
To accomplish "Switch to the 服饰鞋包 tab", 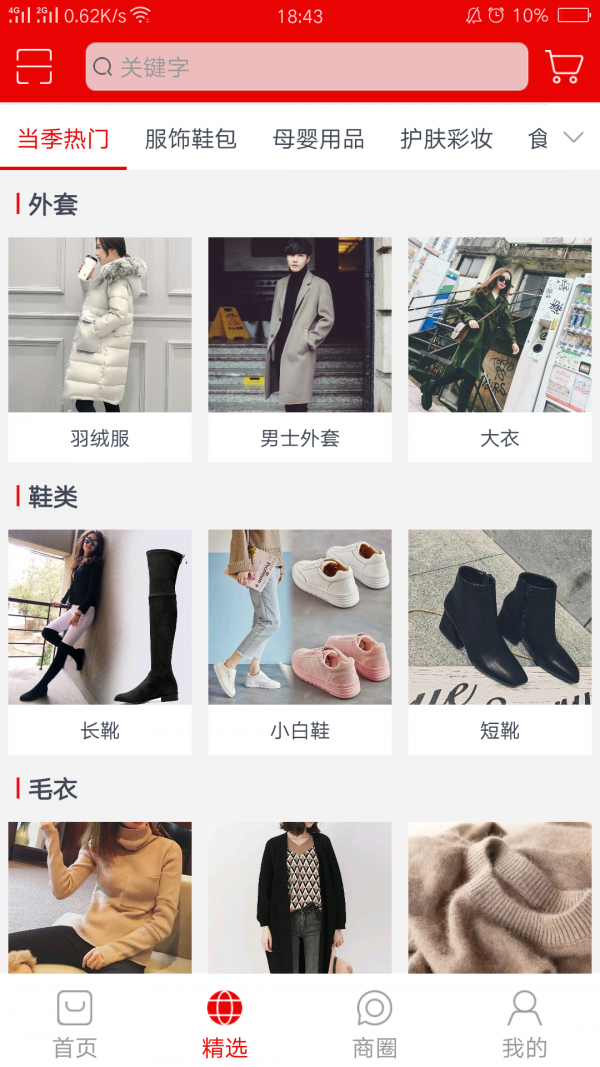I will (190, 139).
